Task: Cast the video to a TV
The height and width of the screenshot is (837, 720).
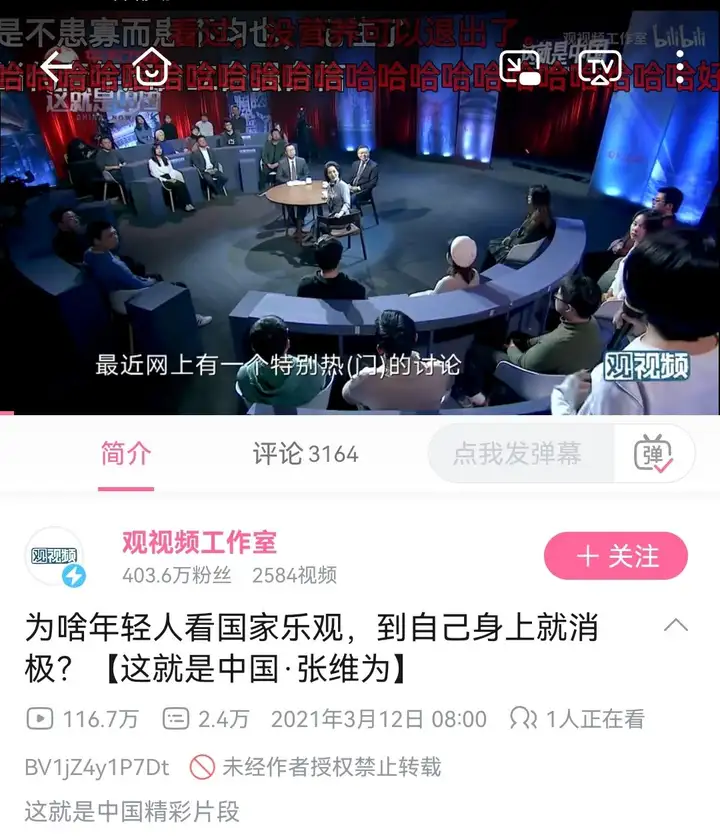Action: pos(600,67)
